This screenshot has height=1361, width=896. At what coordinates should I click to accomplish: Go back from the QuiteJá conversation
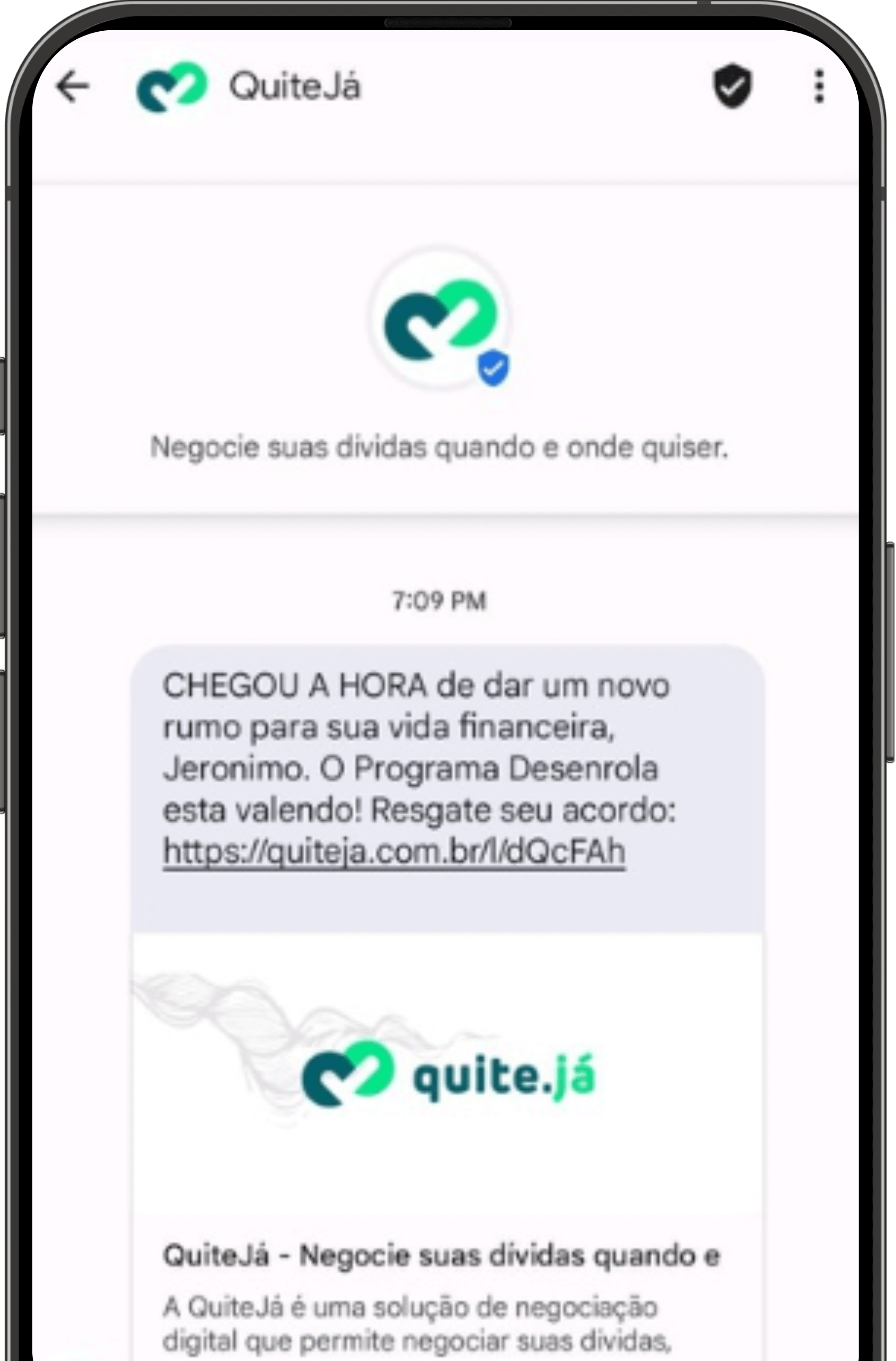click(x=73, y=87)
